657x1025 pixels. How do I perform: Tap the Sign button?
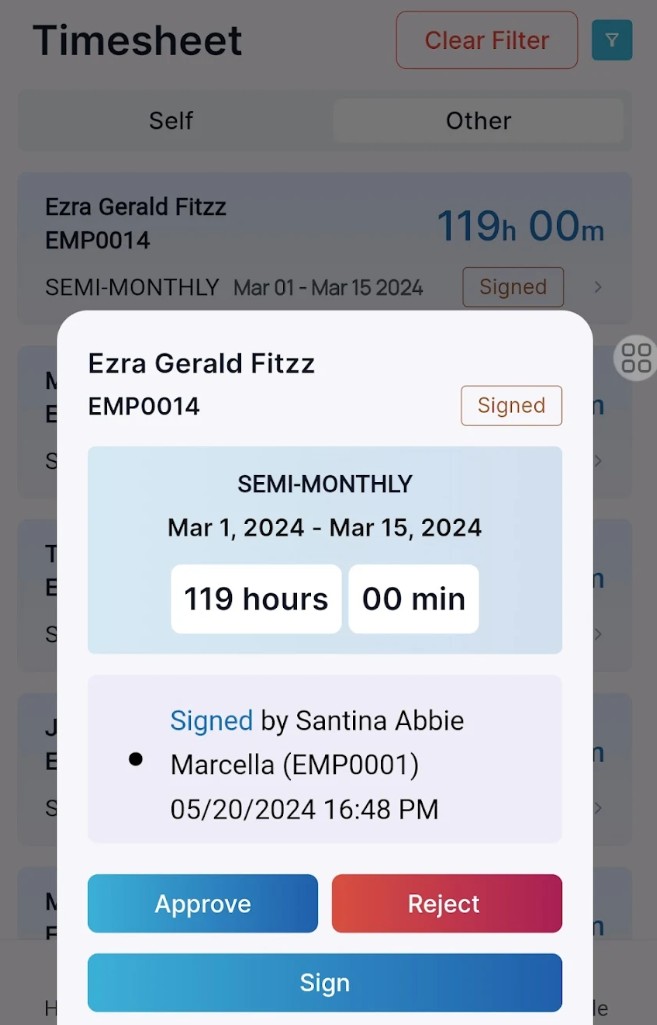pos(324,983)
